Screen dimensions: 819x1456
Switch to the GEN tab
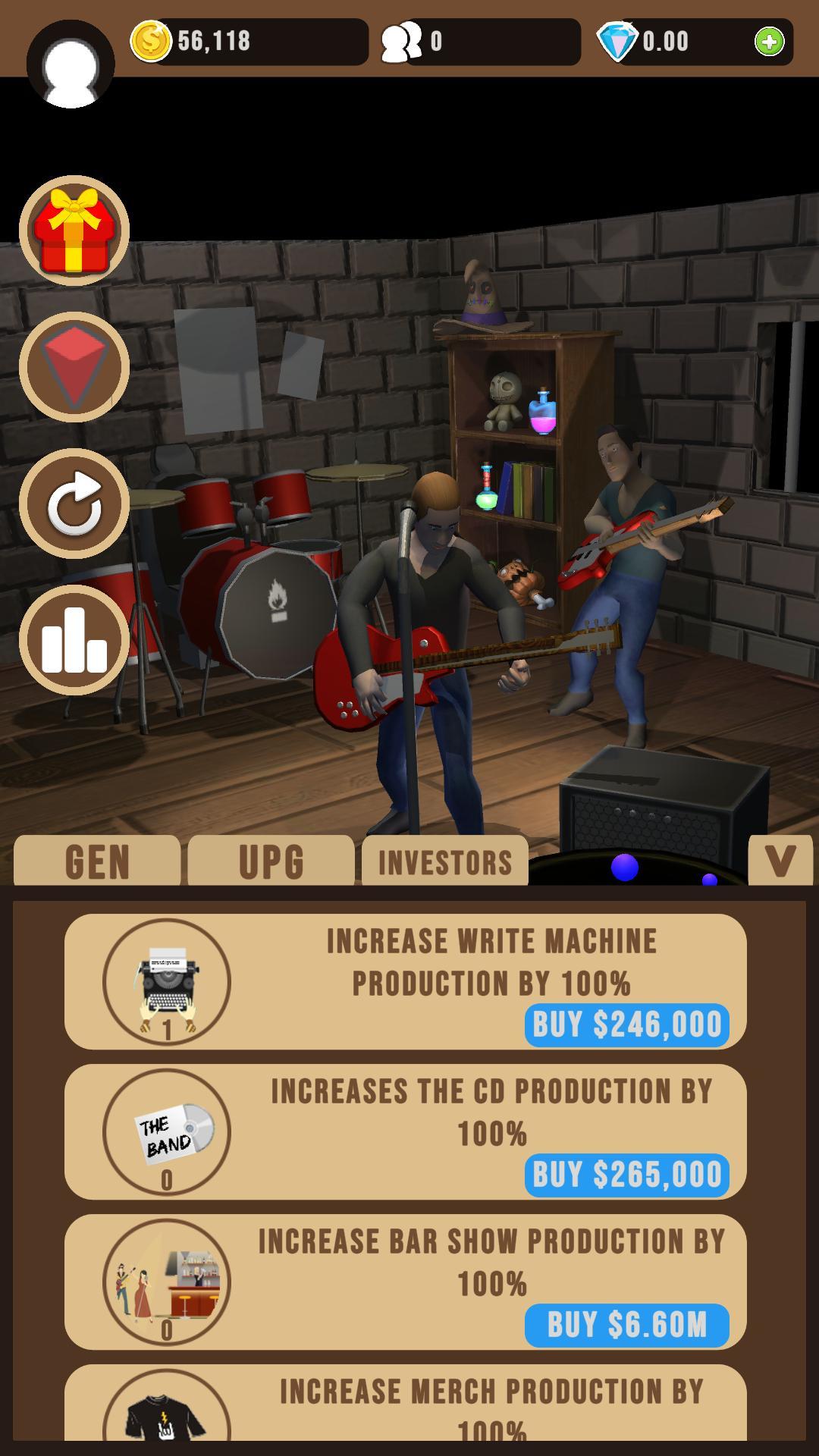click(97, 861)
